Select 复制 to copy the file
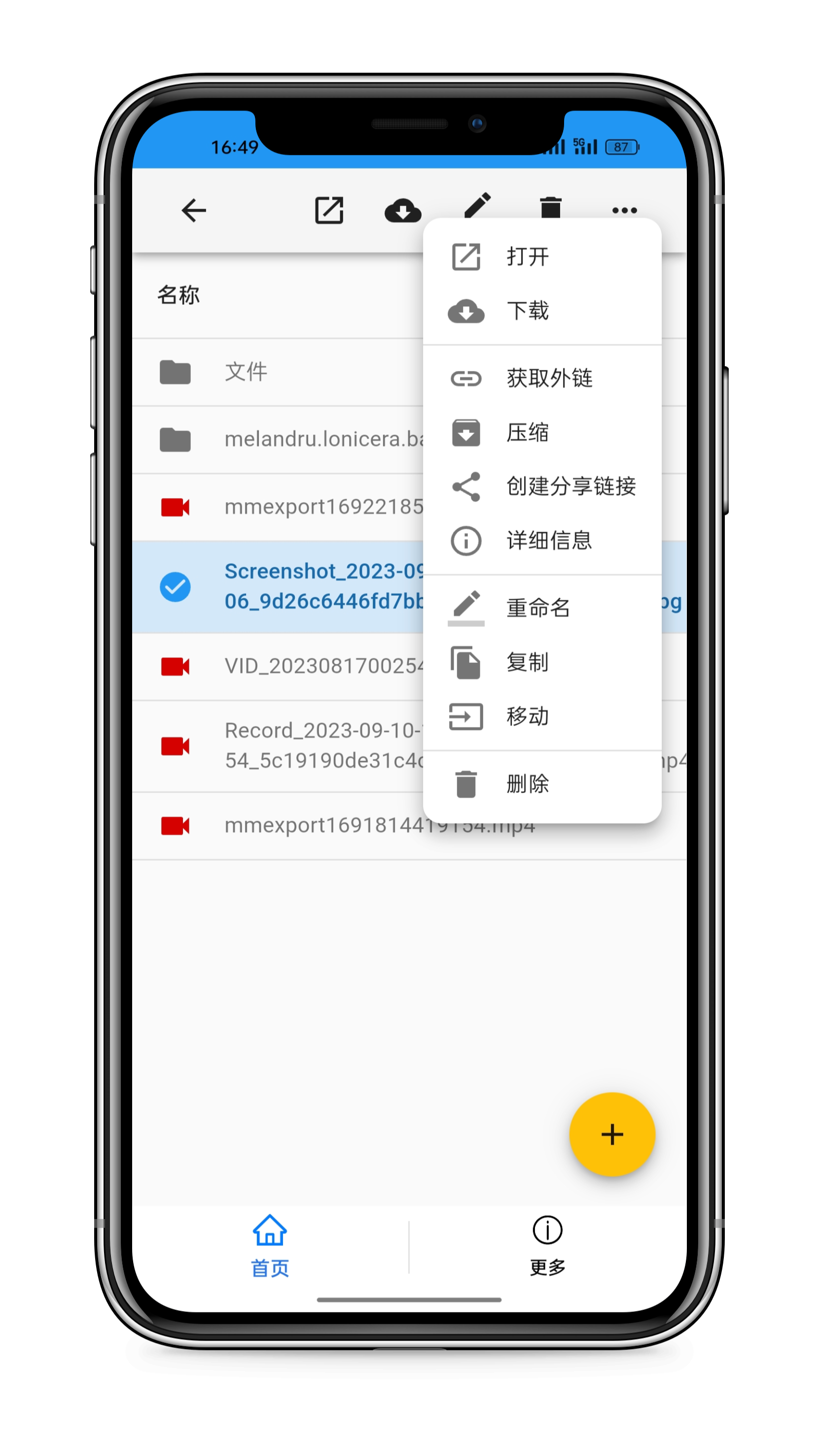Viewport: 819px width, 1456px height. (527, 662)
